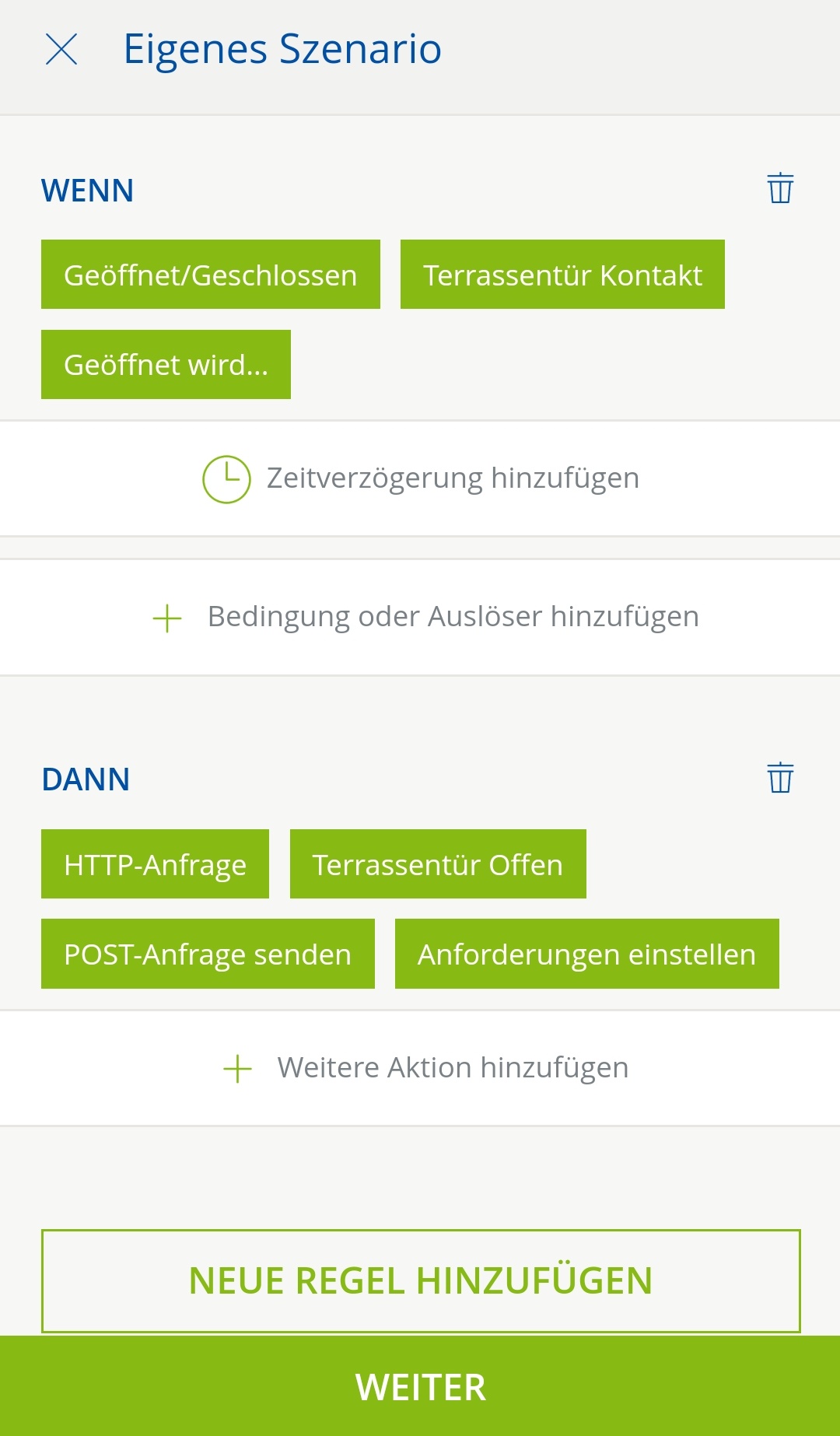Close the Eigenes Szenario screen
The image size is (840, 1436).
point(61,50)
